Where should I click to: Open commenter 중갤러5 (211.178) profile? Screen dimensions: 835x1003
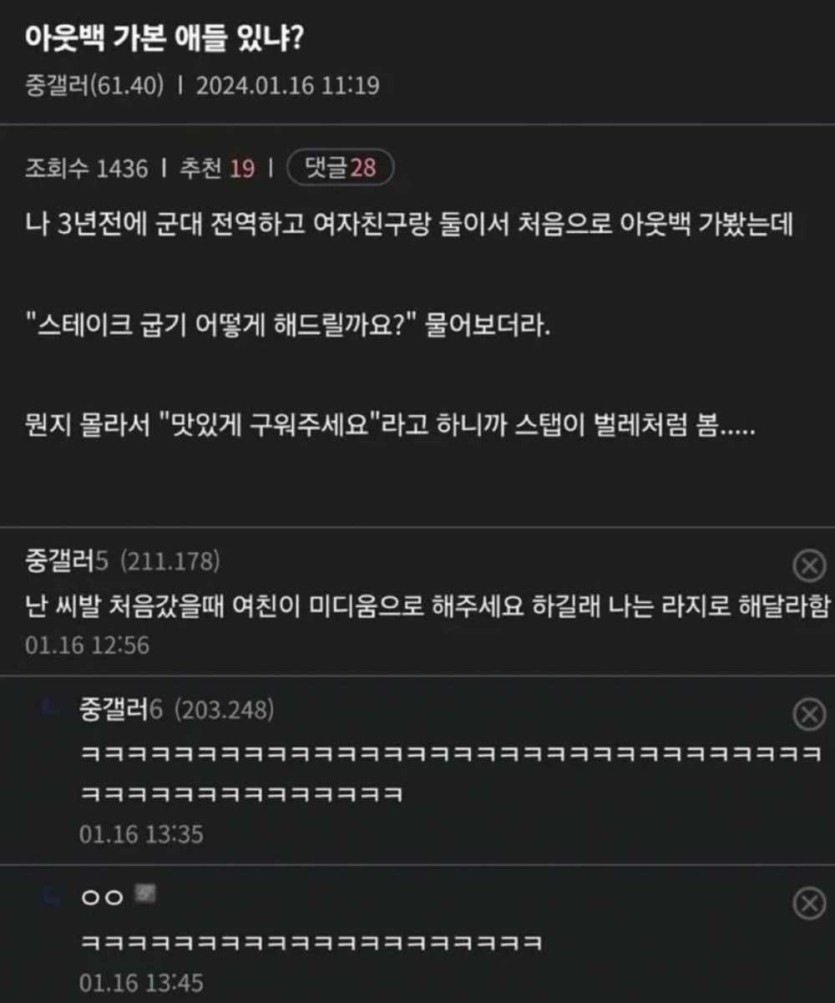point(122,561)
